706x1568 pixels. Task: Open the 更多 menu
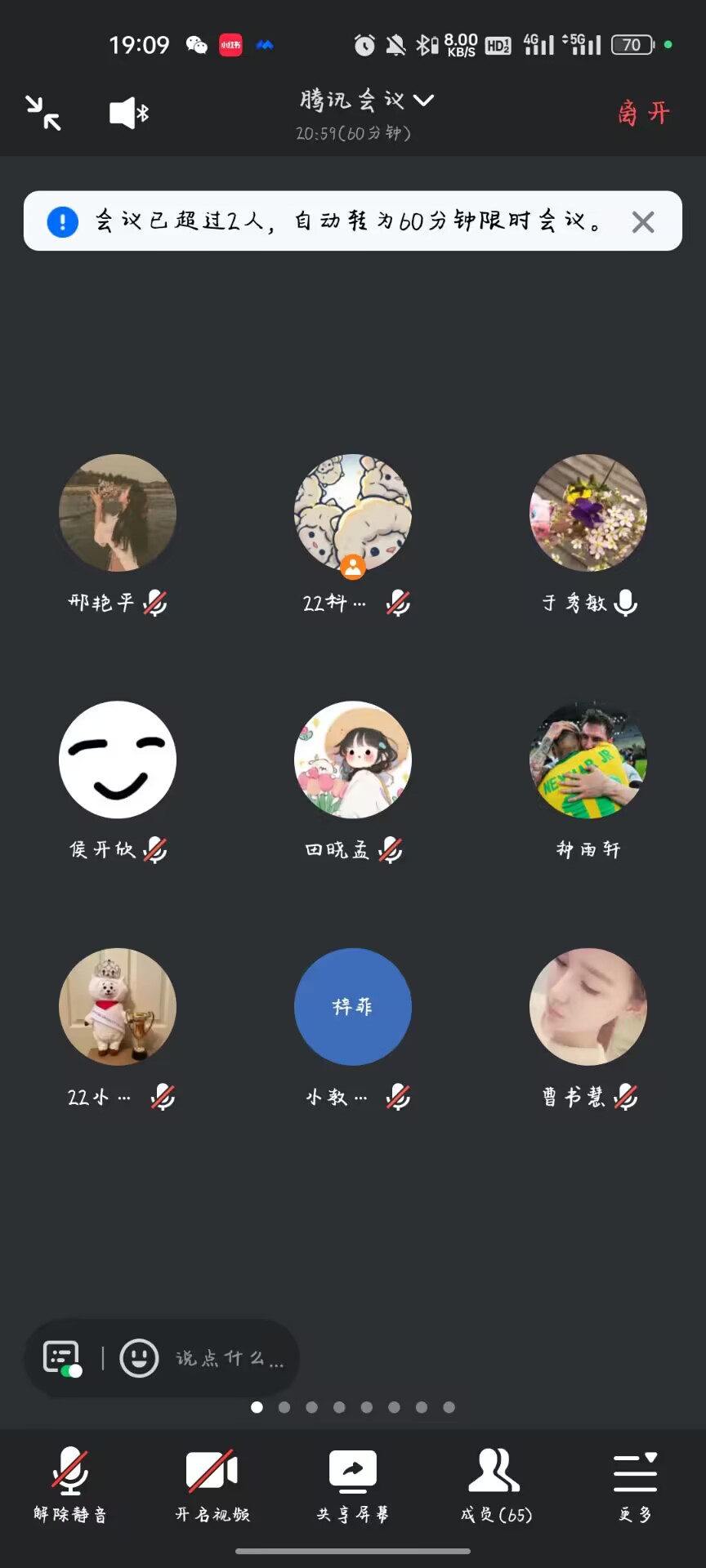(x=635, y=1484)
